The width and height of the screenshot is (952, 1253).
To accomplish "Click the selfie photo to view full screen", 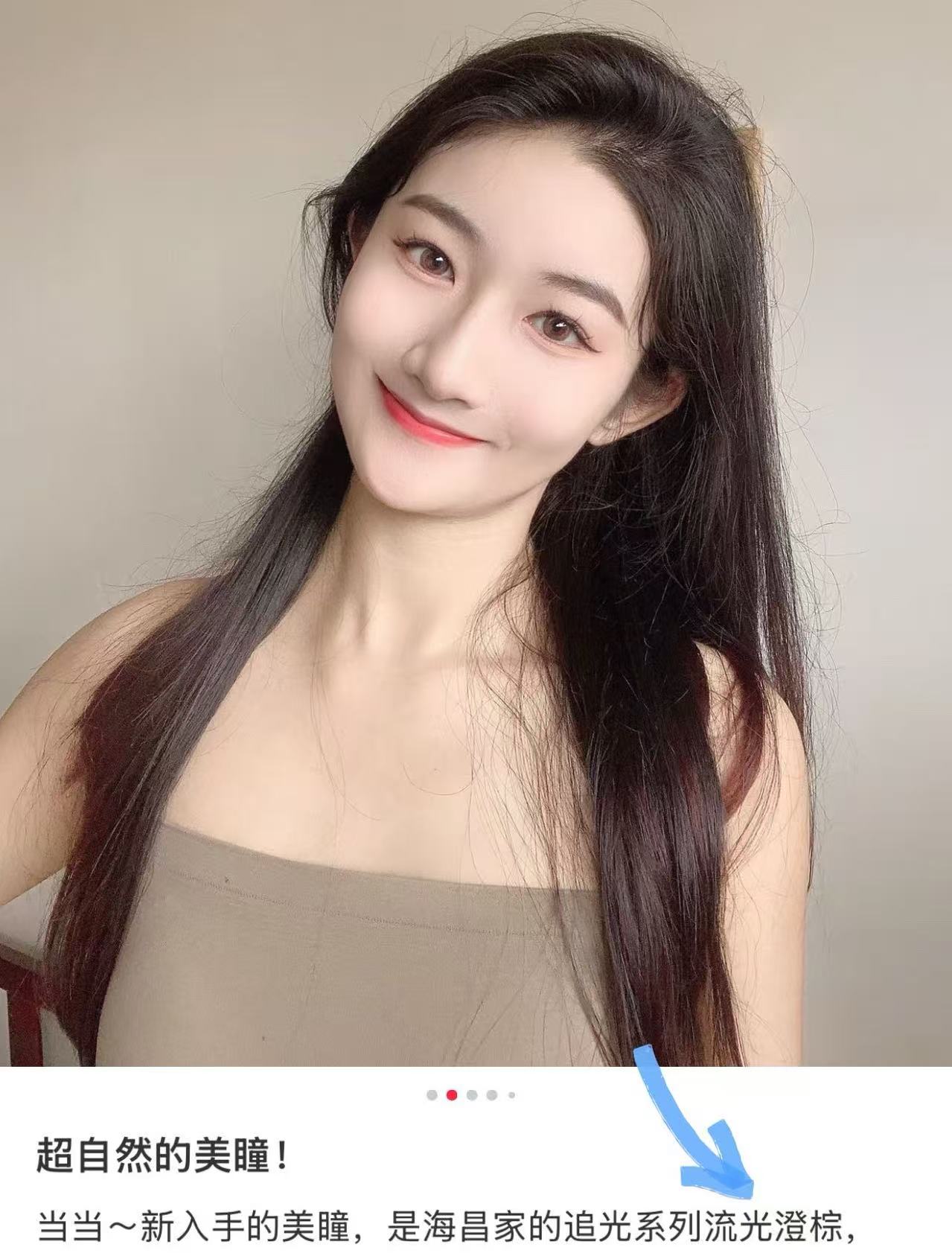I will pos(476,521).
